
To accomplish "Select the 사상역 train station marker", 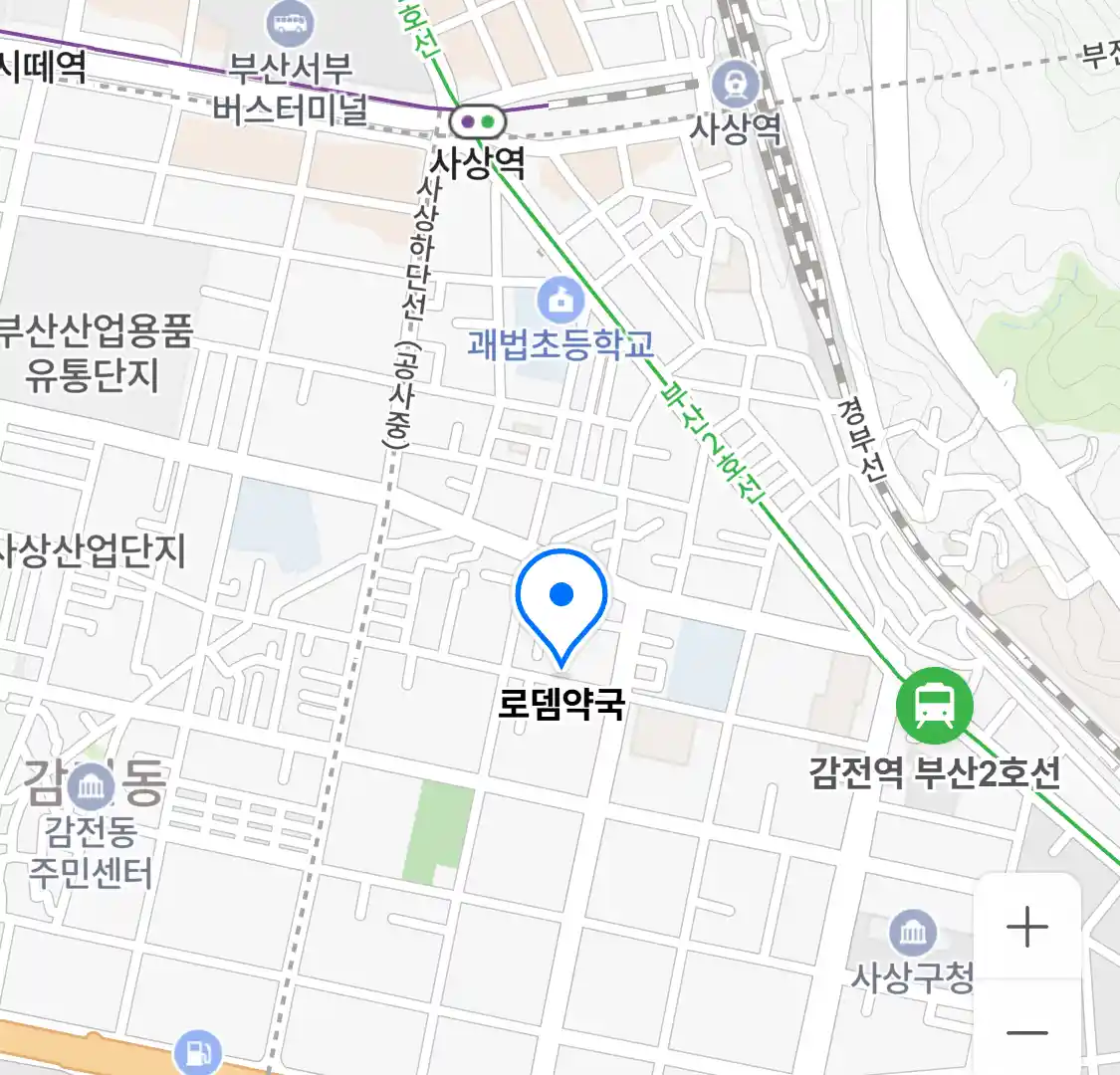I will tap(736, 84).
